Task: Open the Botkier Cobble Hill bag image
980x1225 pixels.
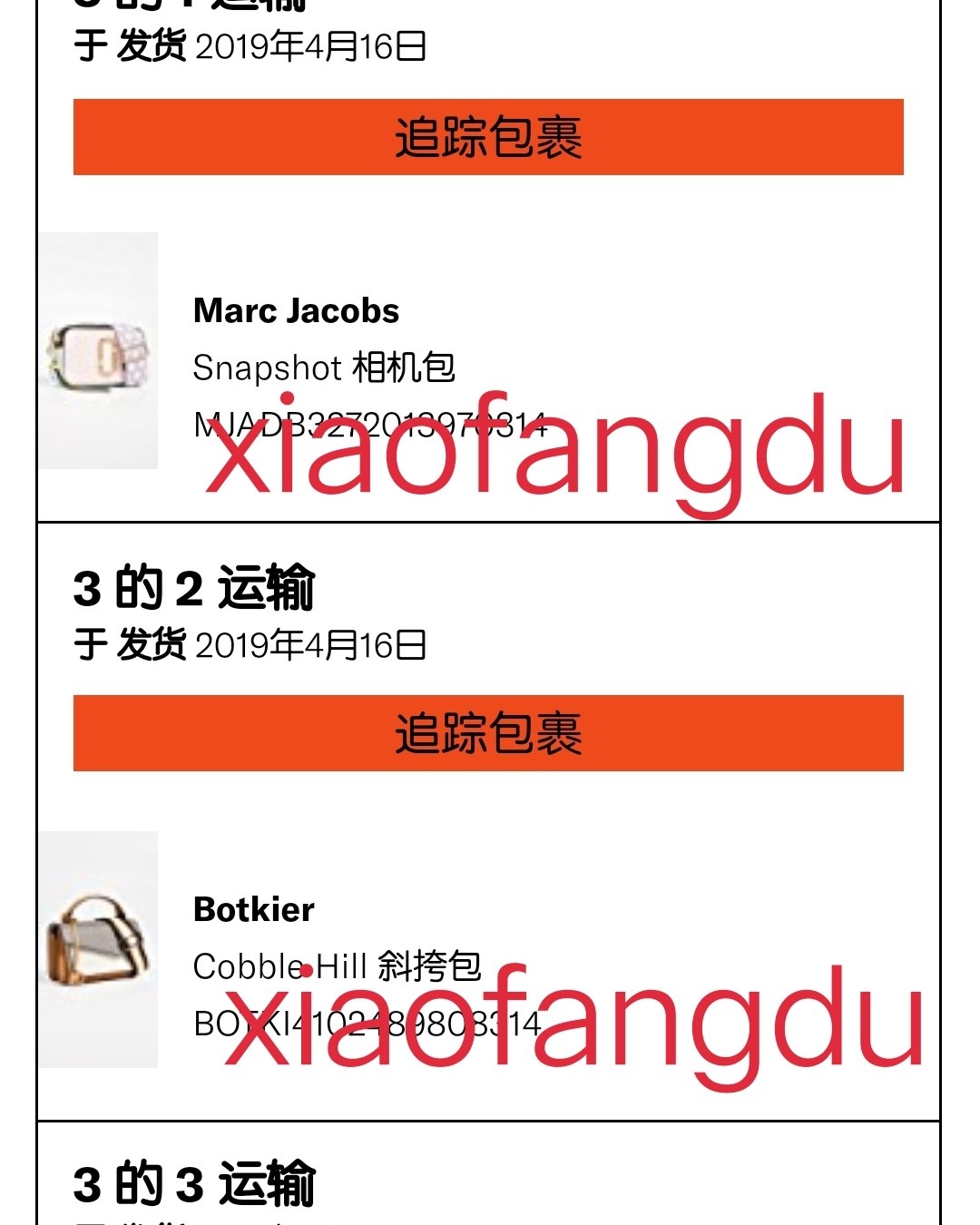Action: [98, 949]
